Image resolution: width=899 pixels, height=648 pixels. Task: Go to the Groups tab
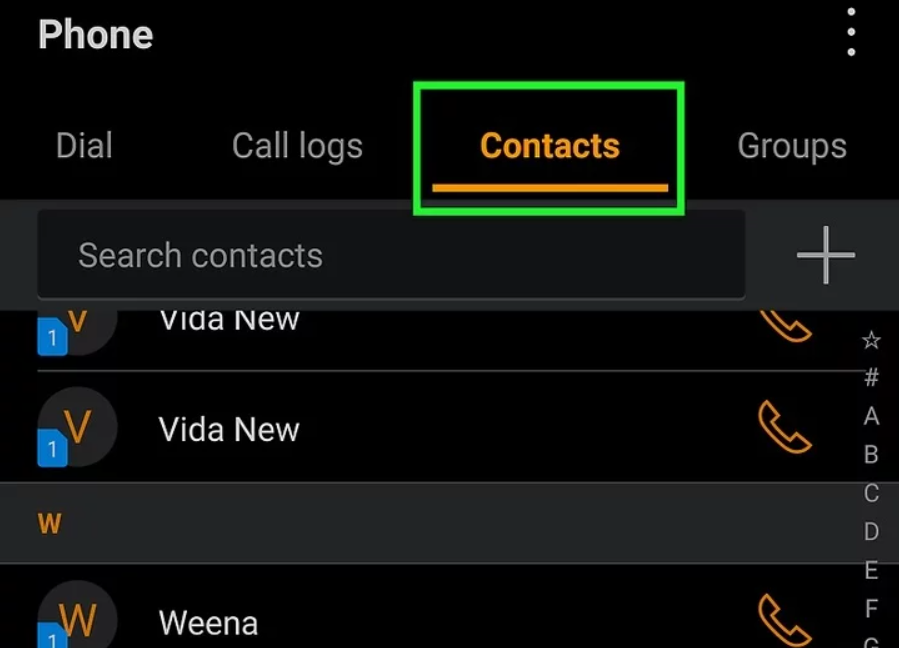[x=791, y=146]
